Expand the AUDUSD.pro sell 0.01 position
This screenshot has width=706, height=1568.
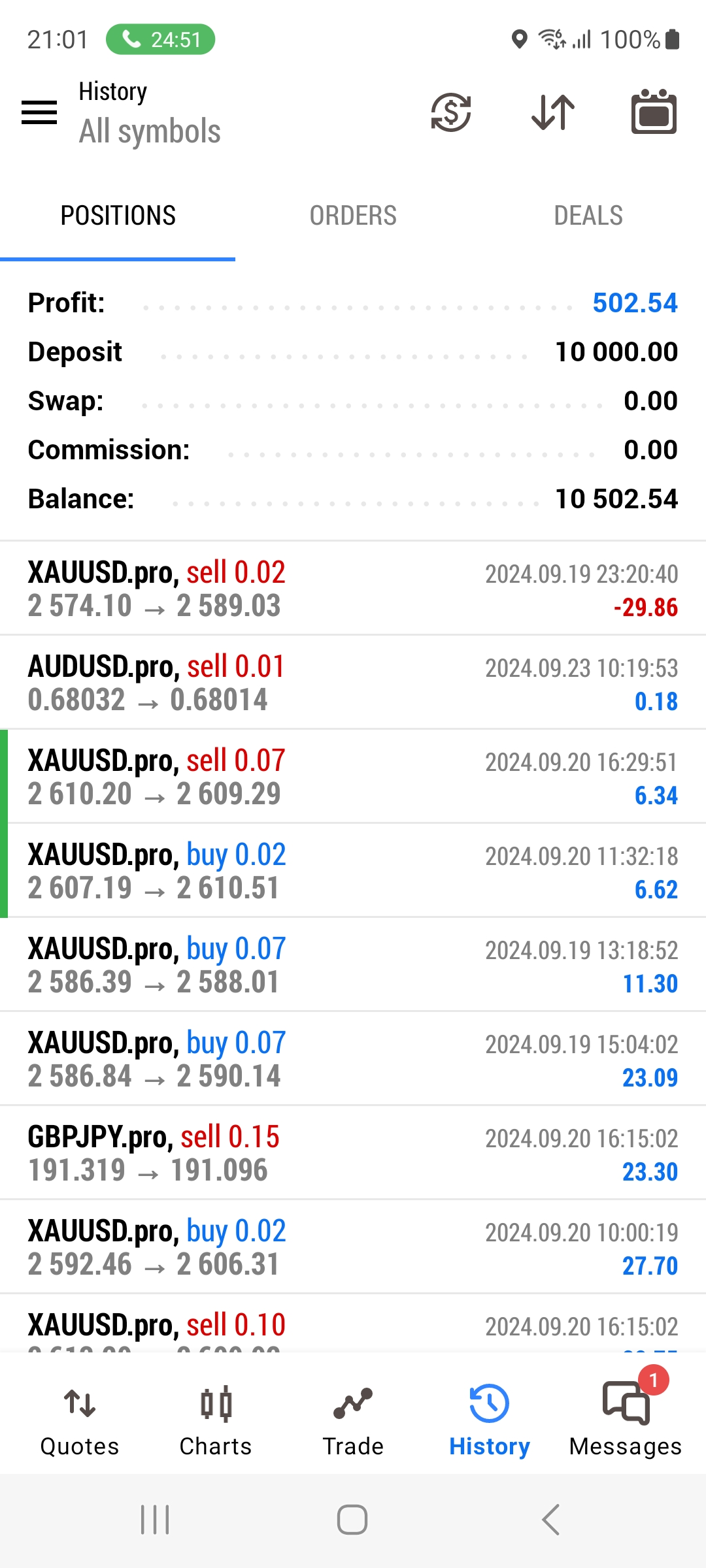pos(353,683)
